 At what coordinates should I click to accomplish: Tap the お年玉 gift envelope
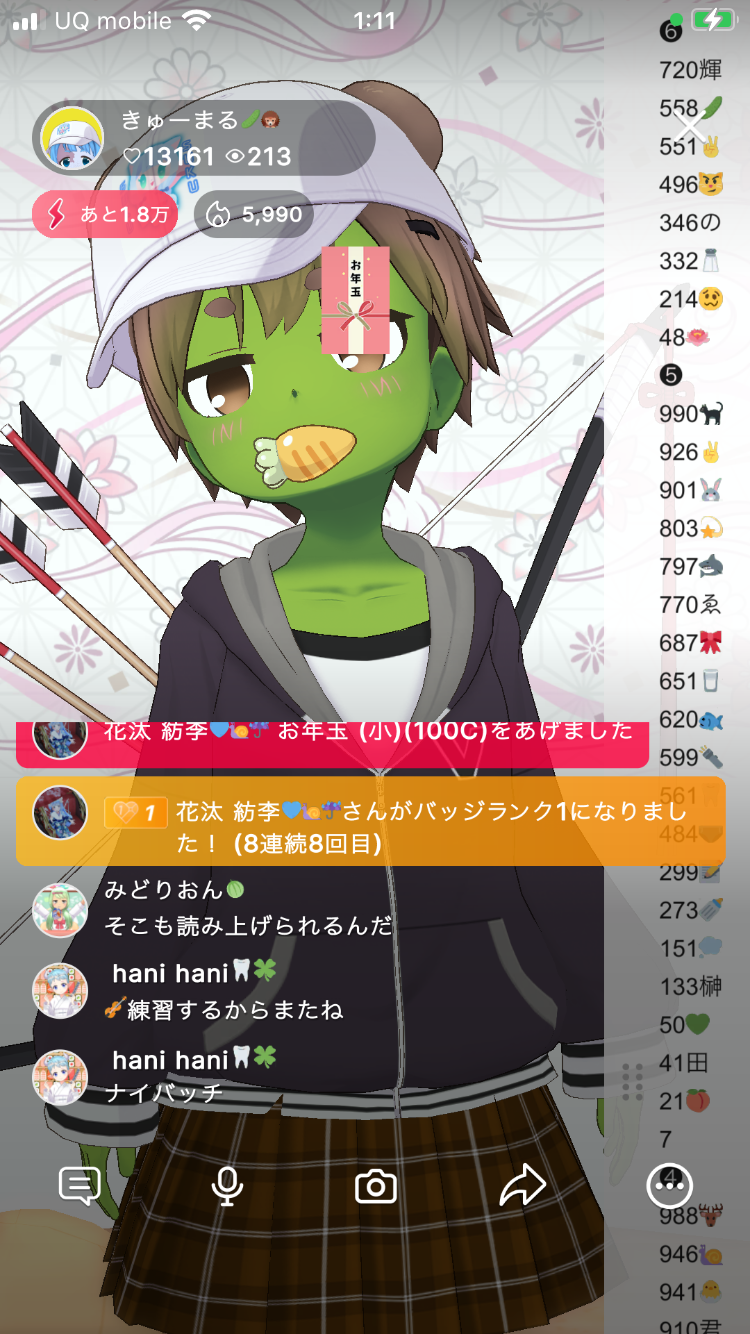click(355, 300)
